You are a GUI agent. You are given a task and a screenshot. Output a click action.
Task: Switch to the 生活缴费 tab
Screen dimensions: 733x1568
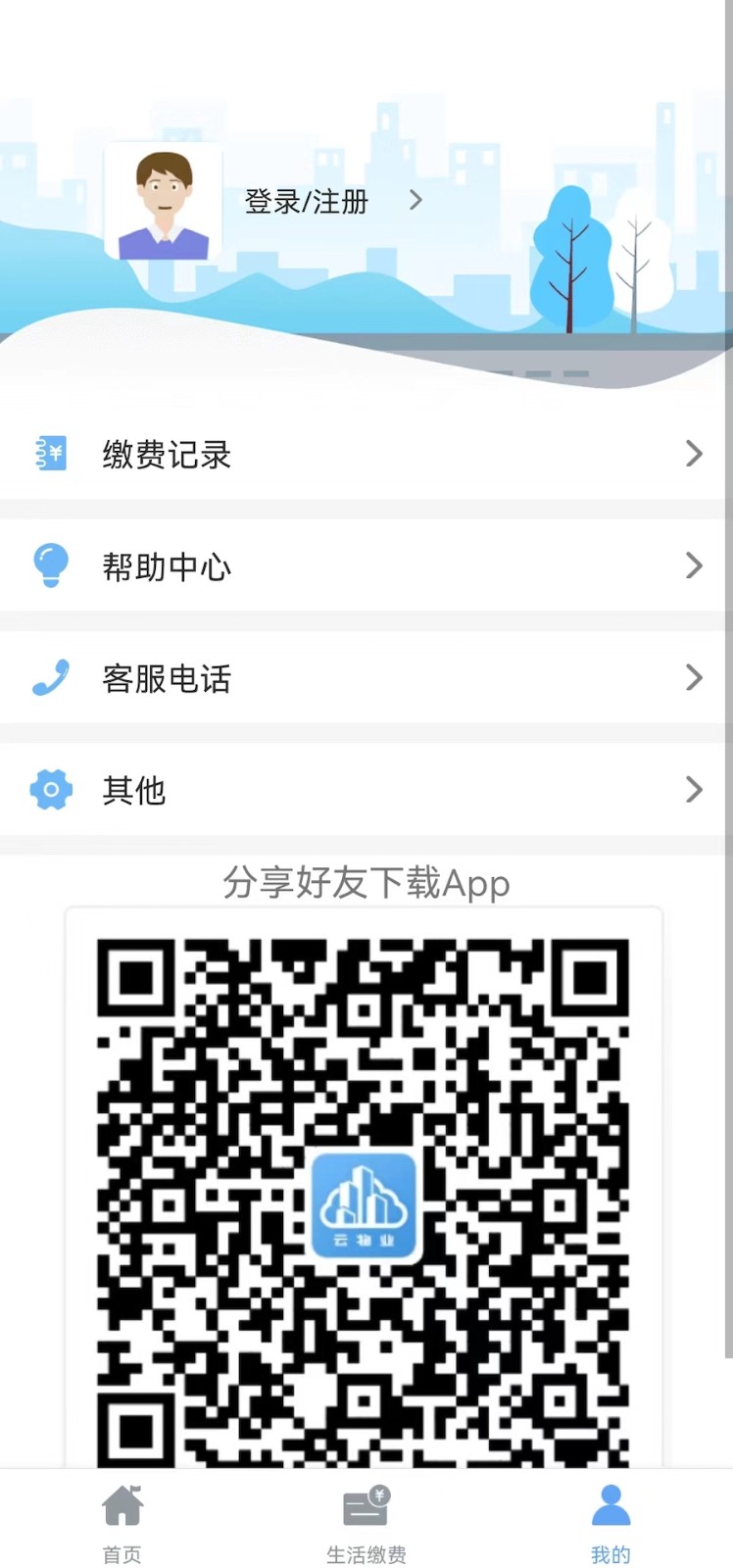pyautogui.click(x=366, y=1524)
